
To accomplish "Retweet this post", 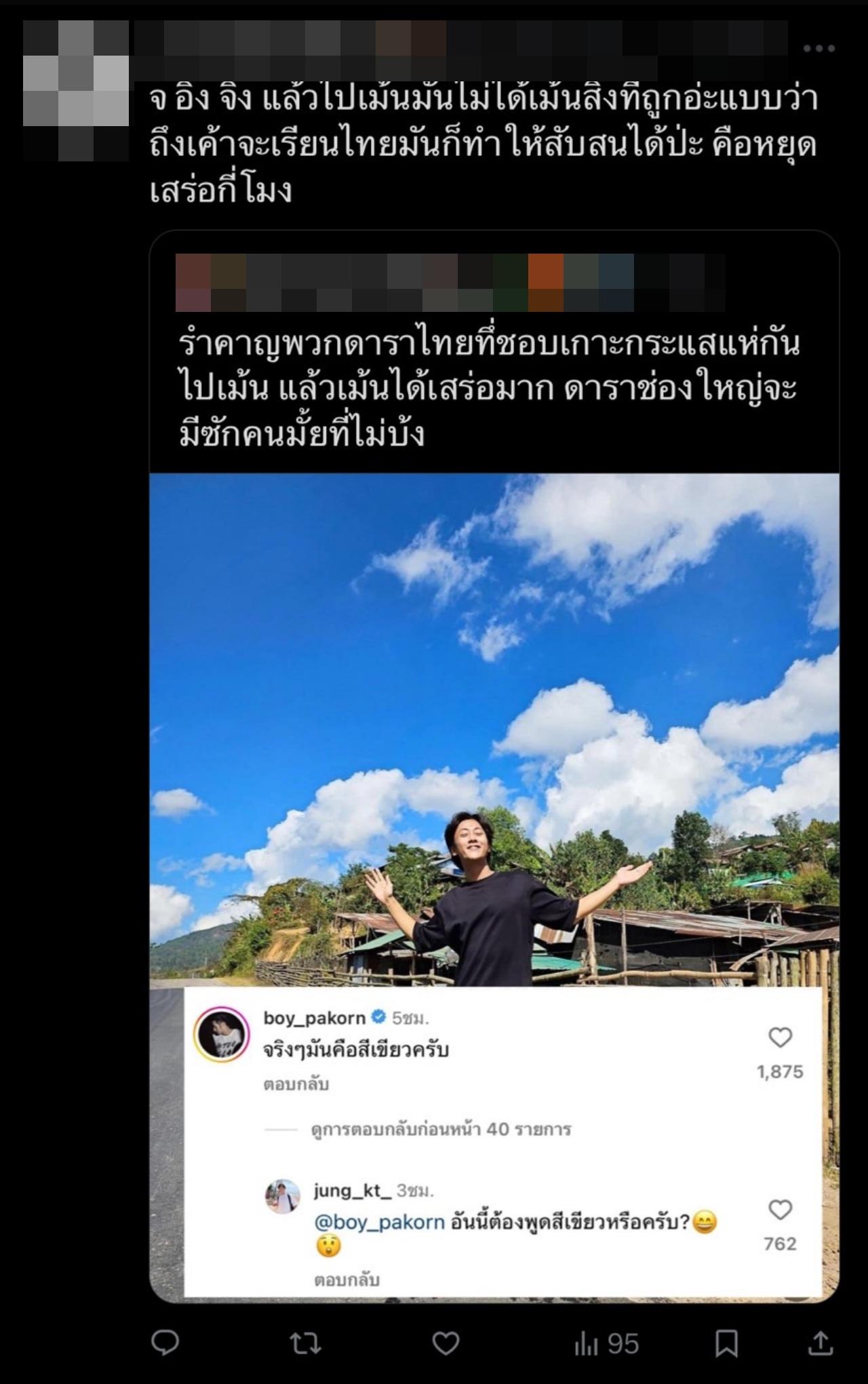I will tap(306, 1343).
